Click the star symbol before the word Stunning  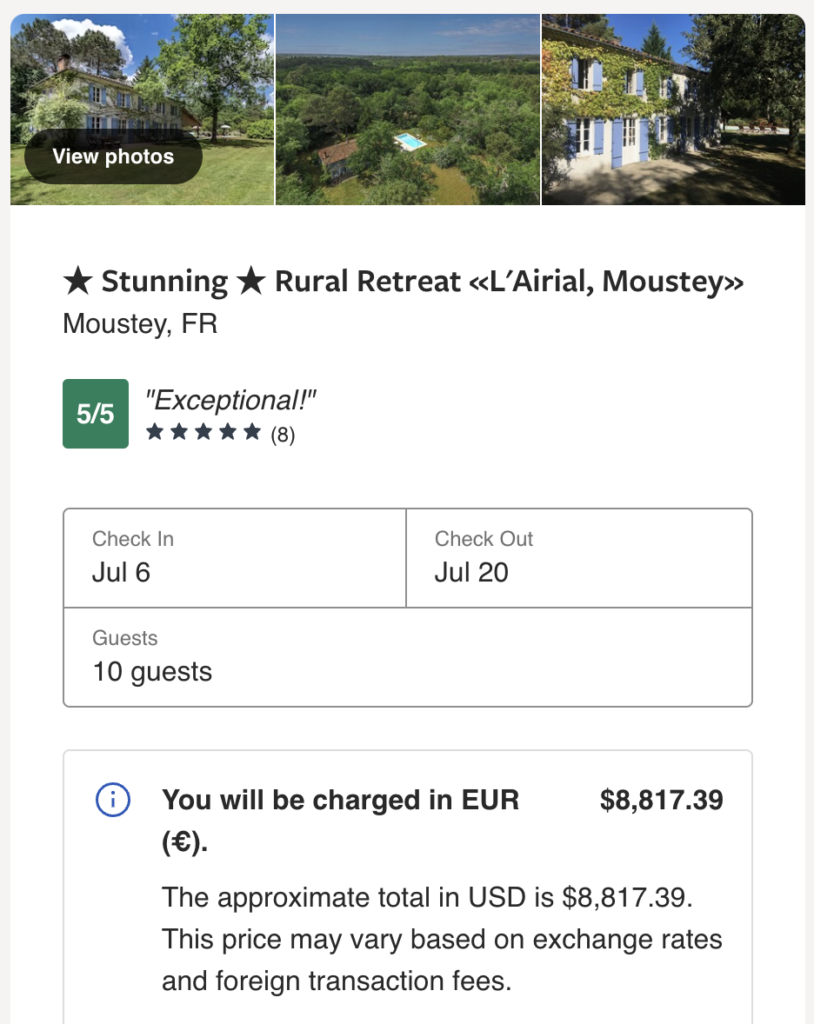tap(79, 281)
